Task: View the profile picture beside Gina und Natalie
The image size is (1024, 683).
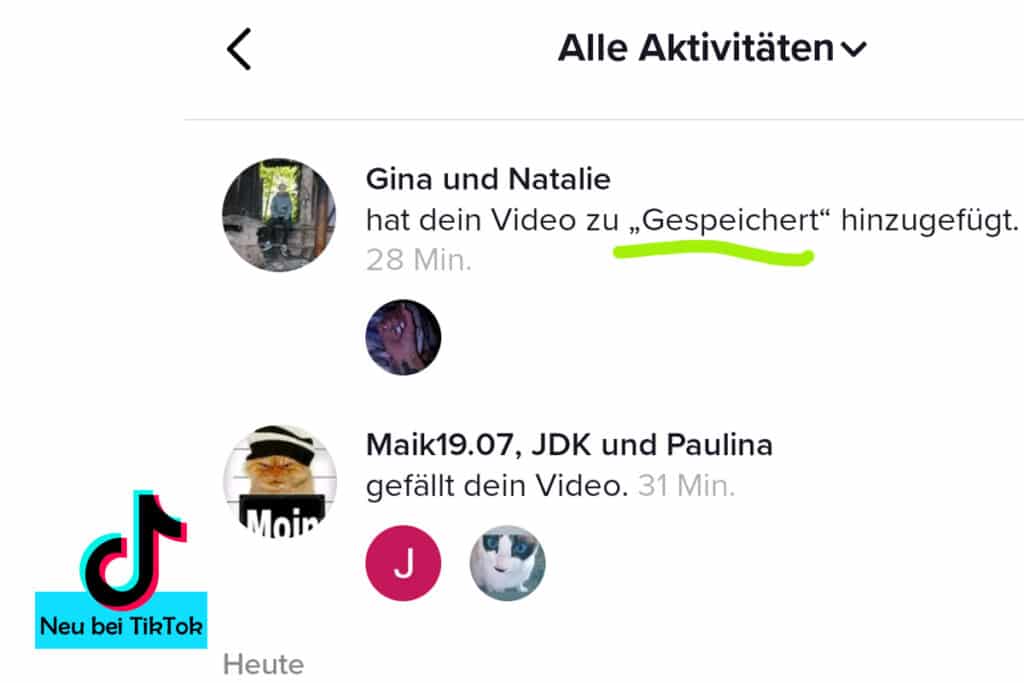Action: [272, 214]
